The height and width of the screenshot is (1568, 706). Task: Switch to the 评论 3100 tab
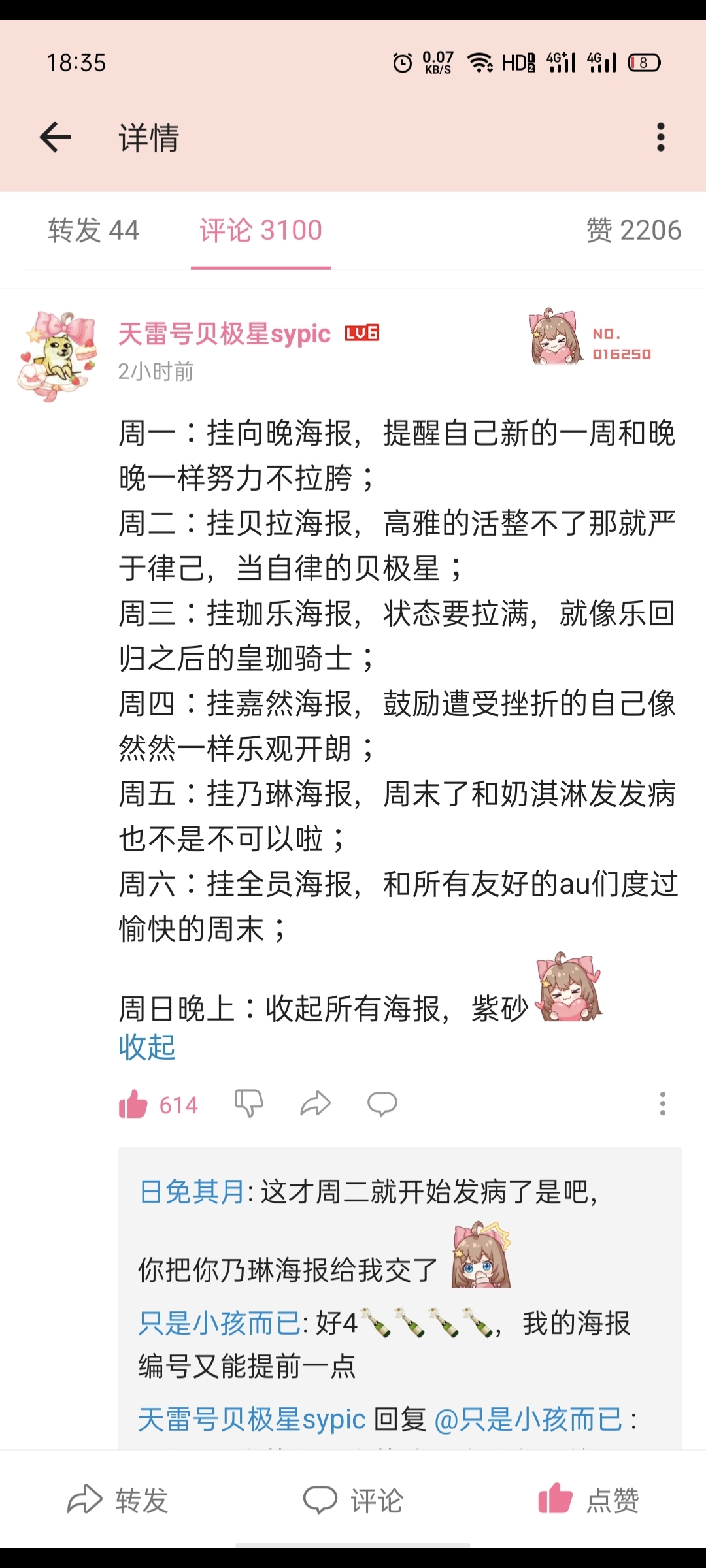(260, 231)
